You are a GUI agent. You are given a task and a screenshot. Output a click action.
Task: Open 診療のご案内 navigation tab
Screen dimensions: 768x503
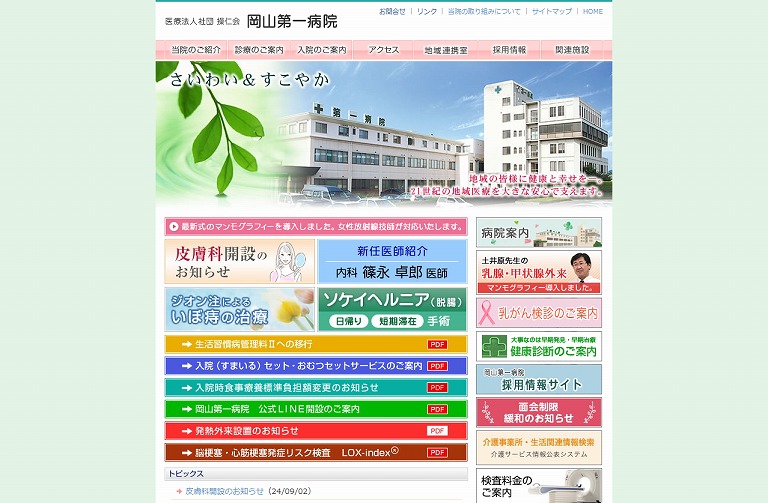click(258, 50)
